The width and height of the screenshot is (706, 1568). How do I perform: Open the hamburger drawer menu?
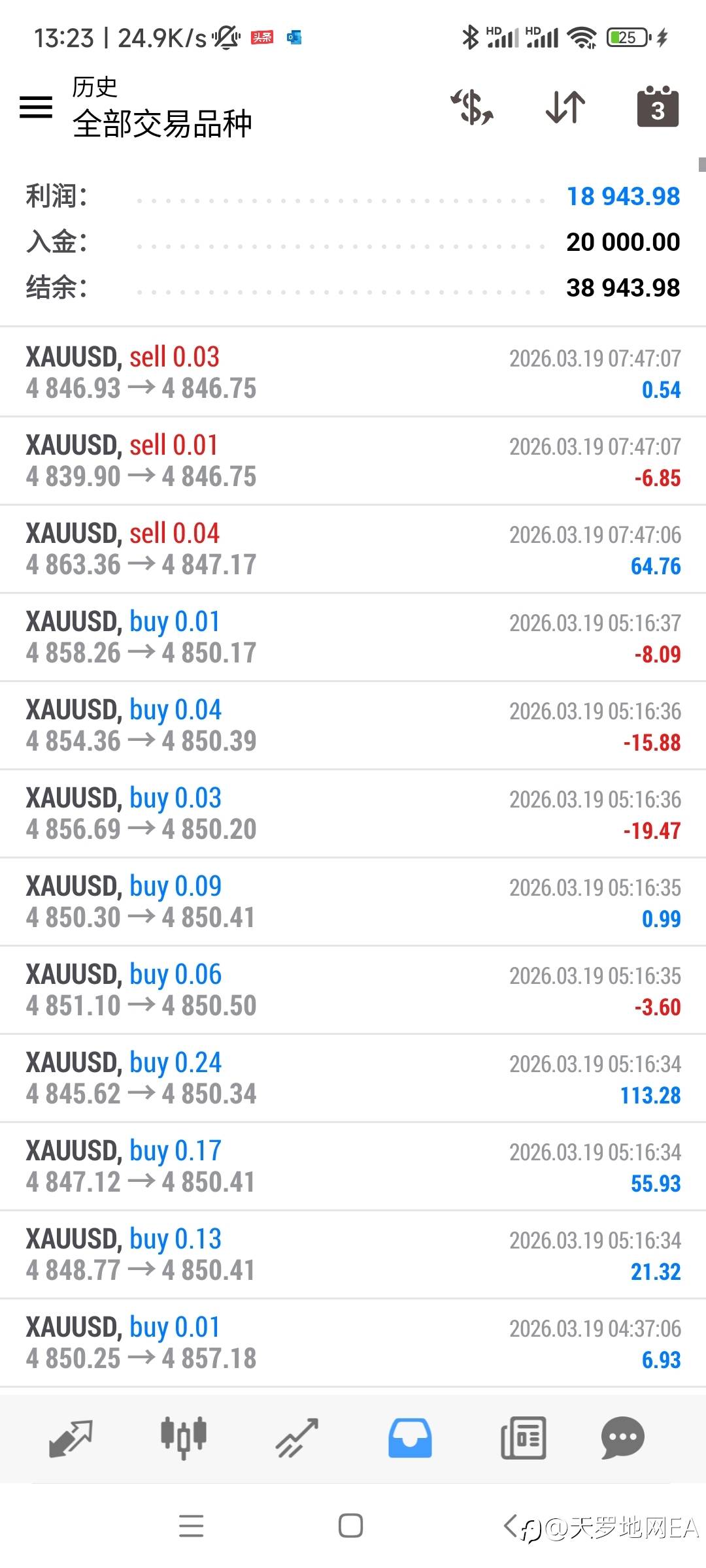(36, 107)
